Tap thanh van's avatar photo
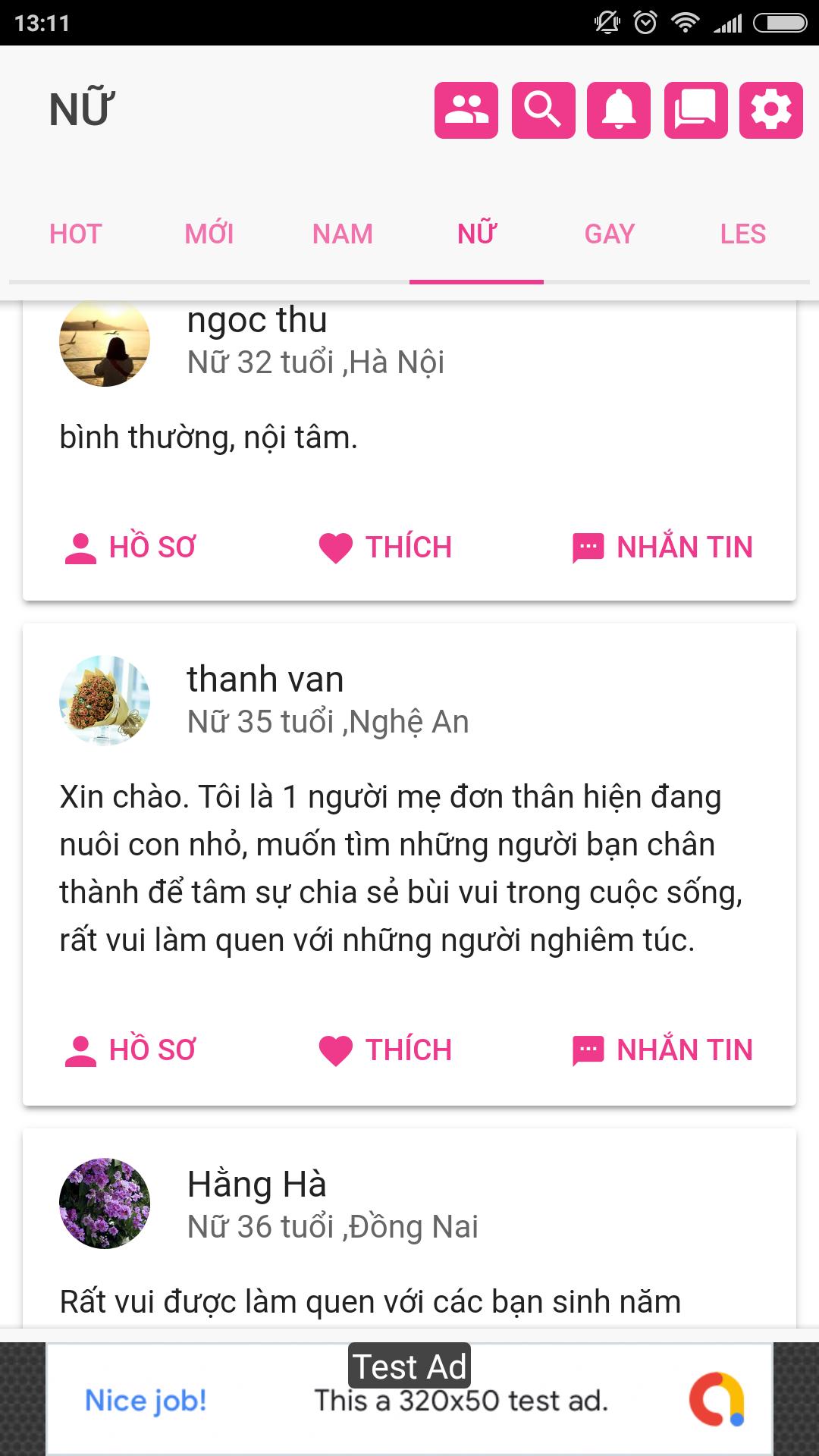Image resolution: width=819 pixels, height=1456 pixels. pos(105,701)
